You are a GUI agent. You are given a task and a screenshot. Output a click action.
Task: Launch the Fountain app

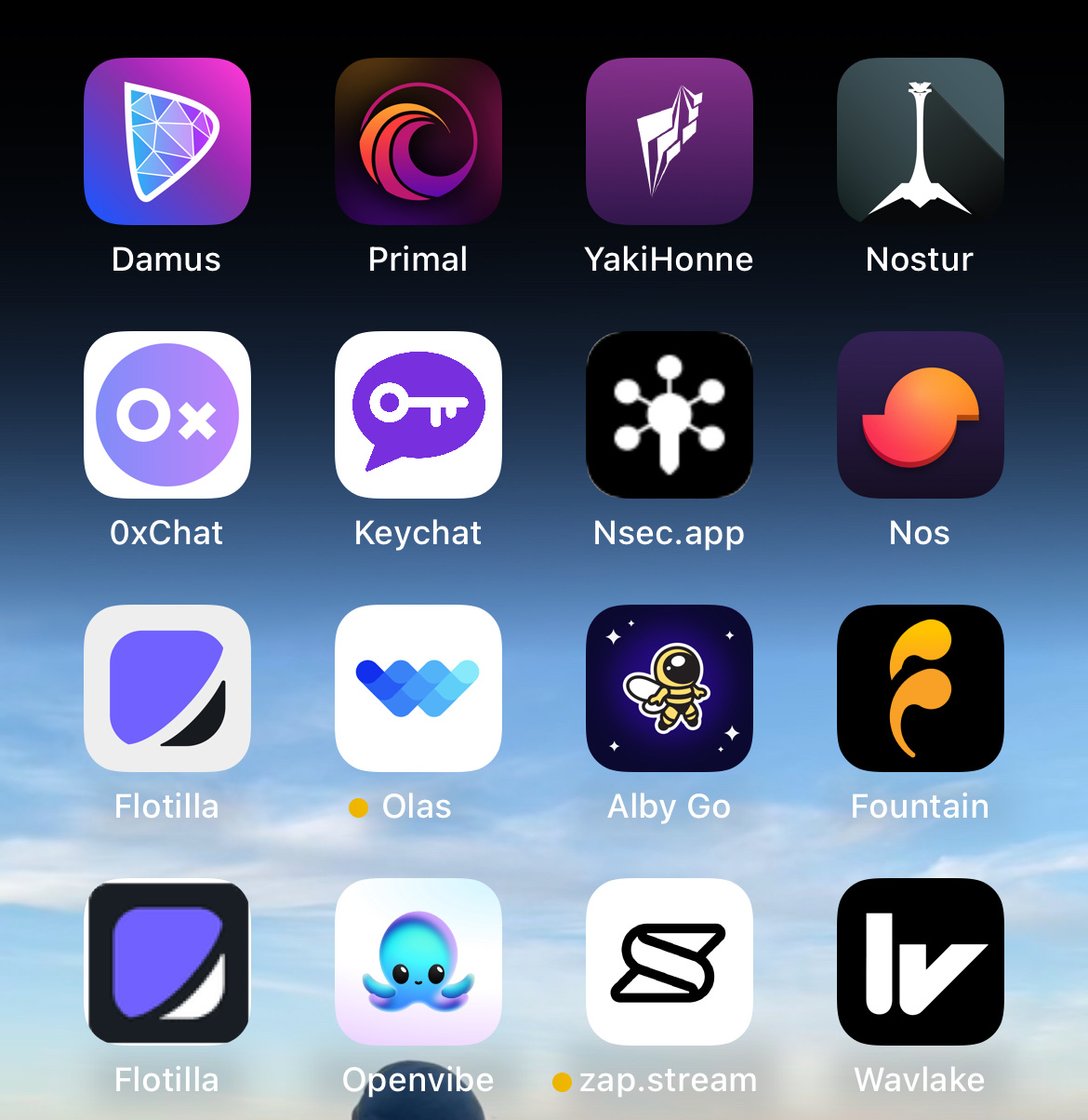(921, 688)
